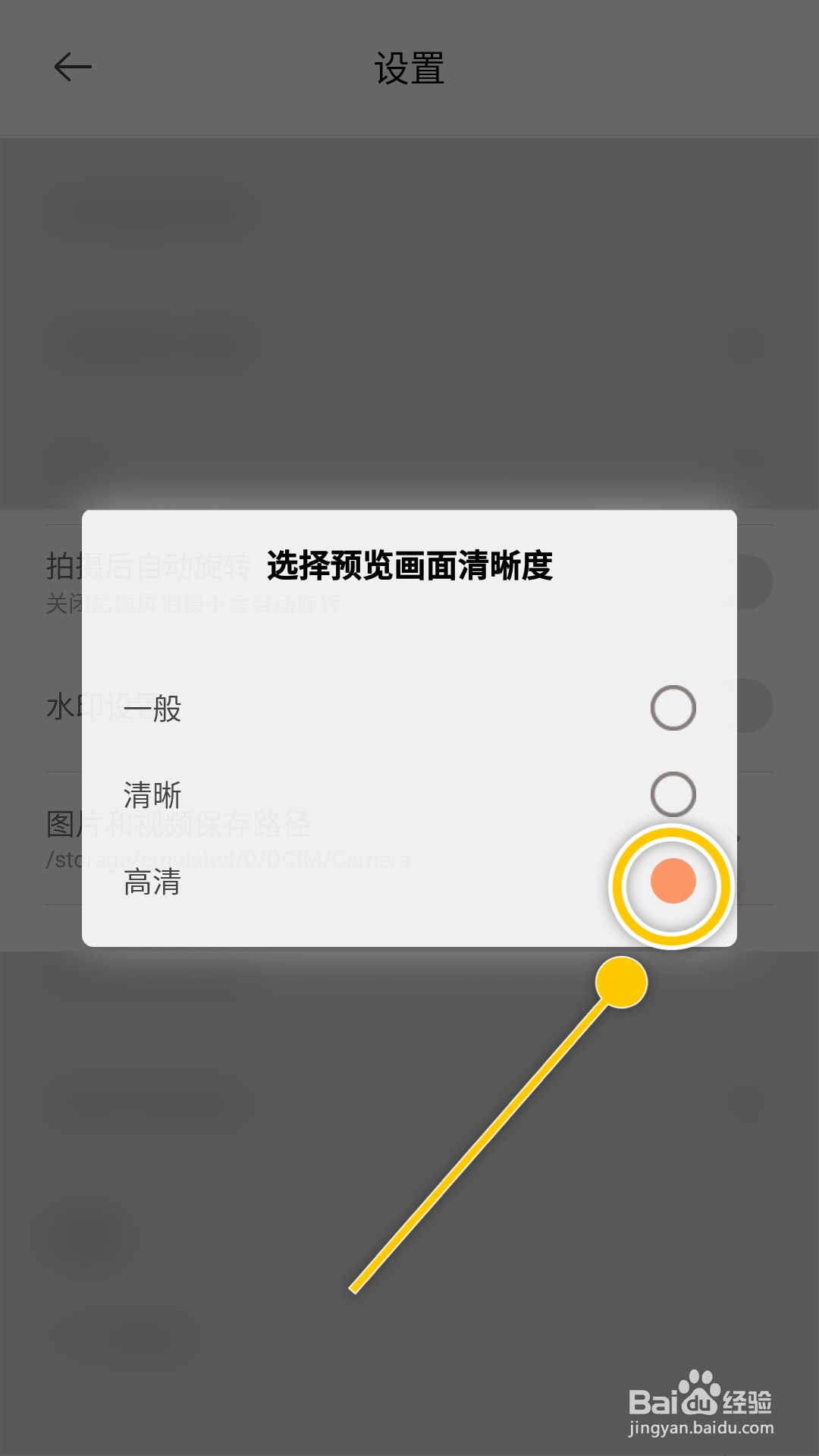Tap the 清晰 option label text
The width and height of the screenshot is (819, 1456).
coord(151,794)
